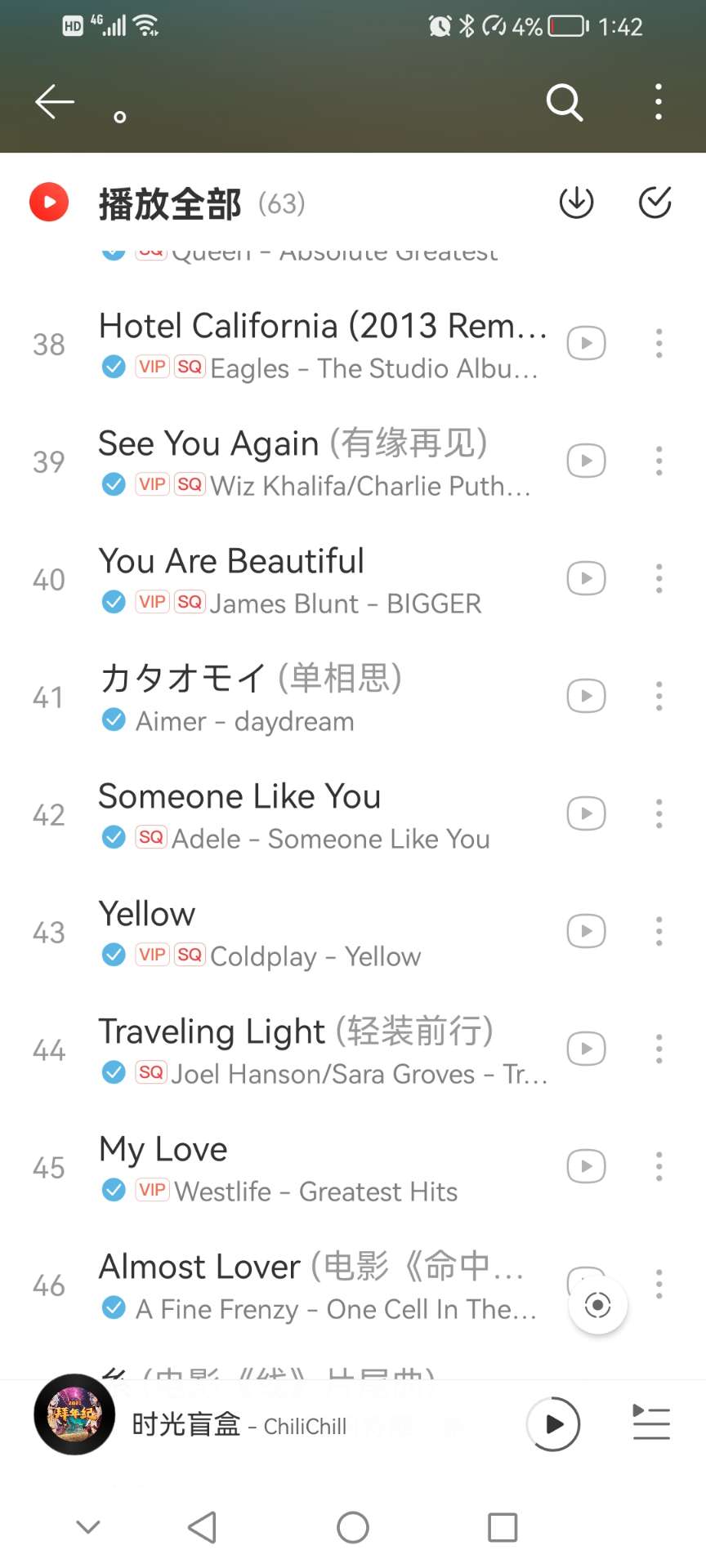Go back using the top arrow

pos(55,102)
